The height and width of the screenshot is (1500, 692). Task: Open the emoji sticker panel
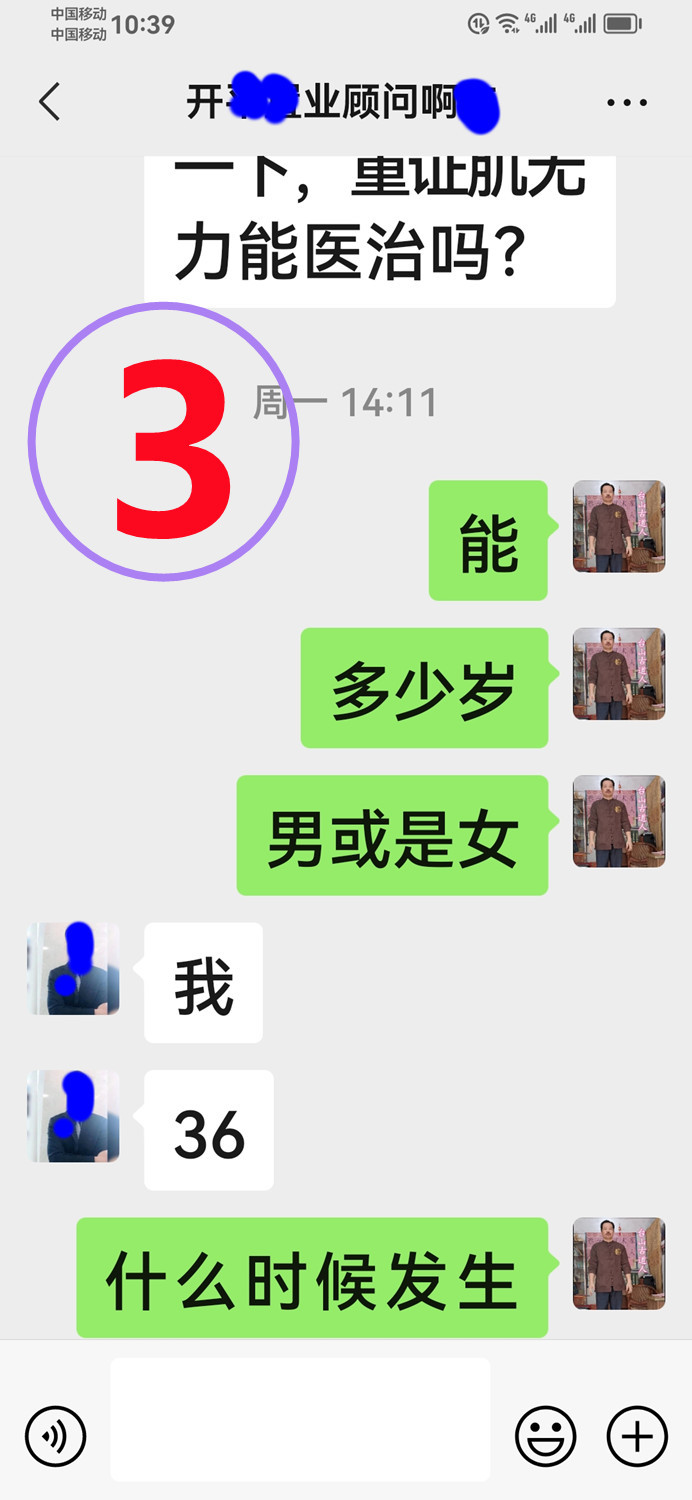coord(545,1437)
